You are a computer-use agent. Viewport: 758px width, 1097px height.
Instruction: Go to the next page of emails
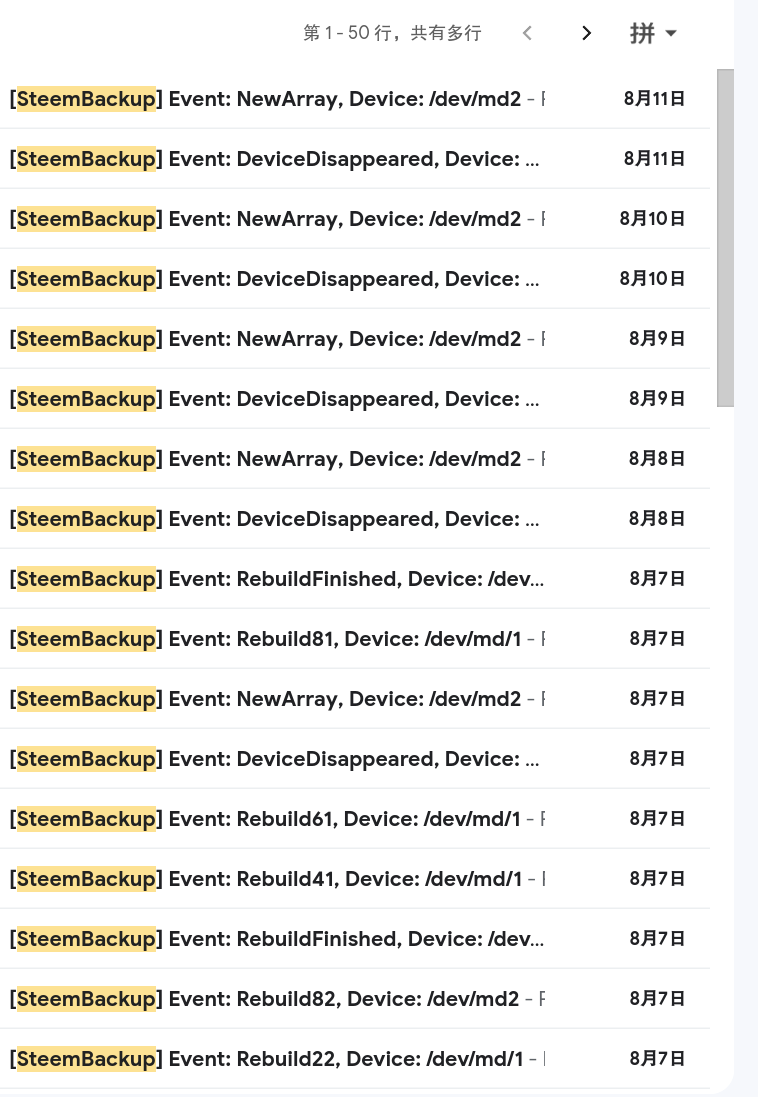[587, 33]
